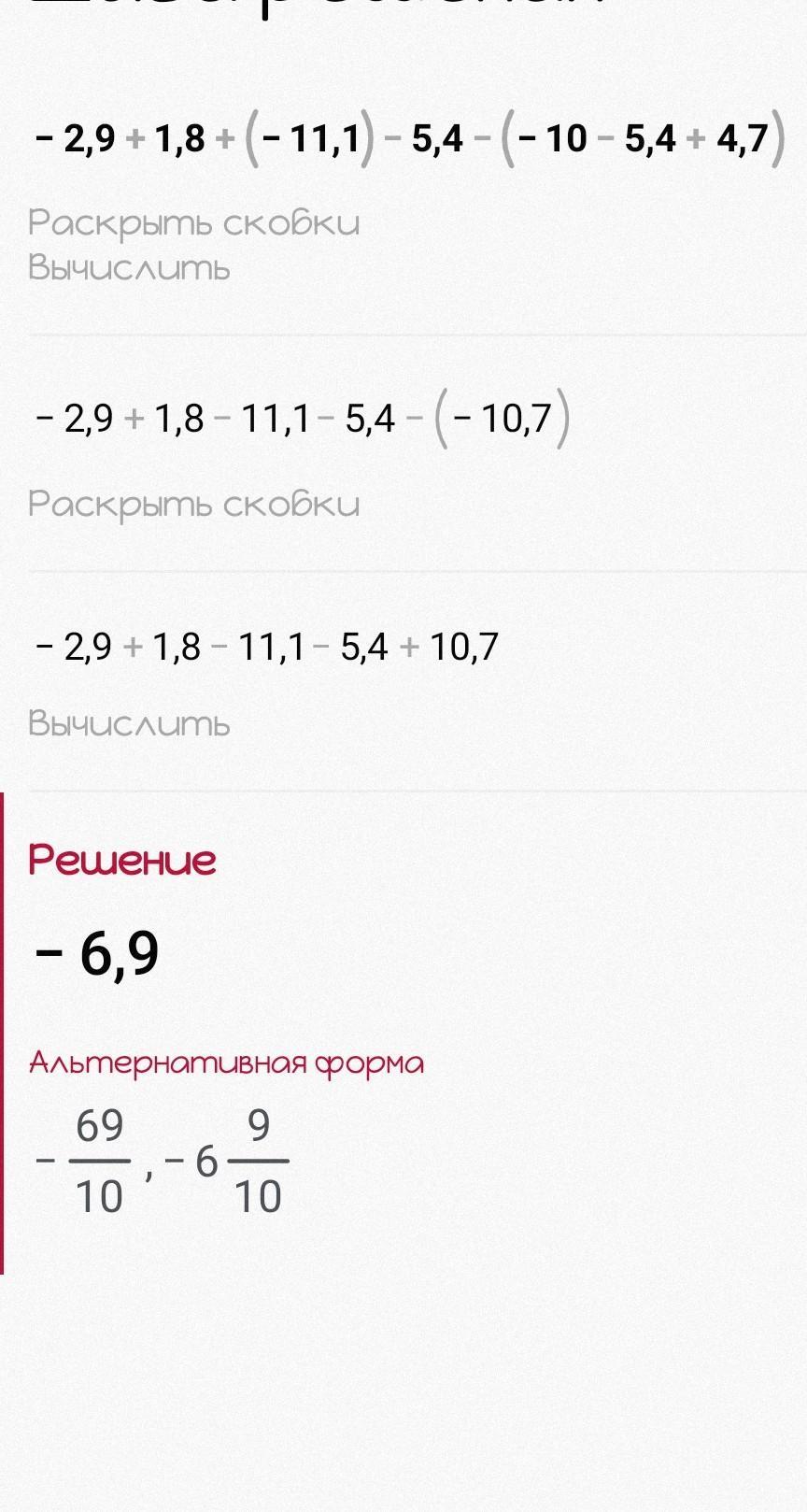This screenshot has width=807, height=1512.
Task: Expand the step ending with + 10,7
Action: pyautogui.click(x=403, y=683)
